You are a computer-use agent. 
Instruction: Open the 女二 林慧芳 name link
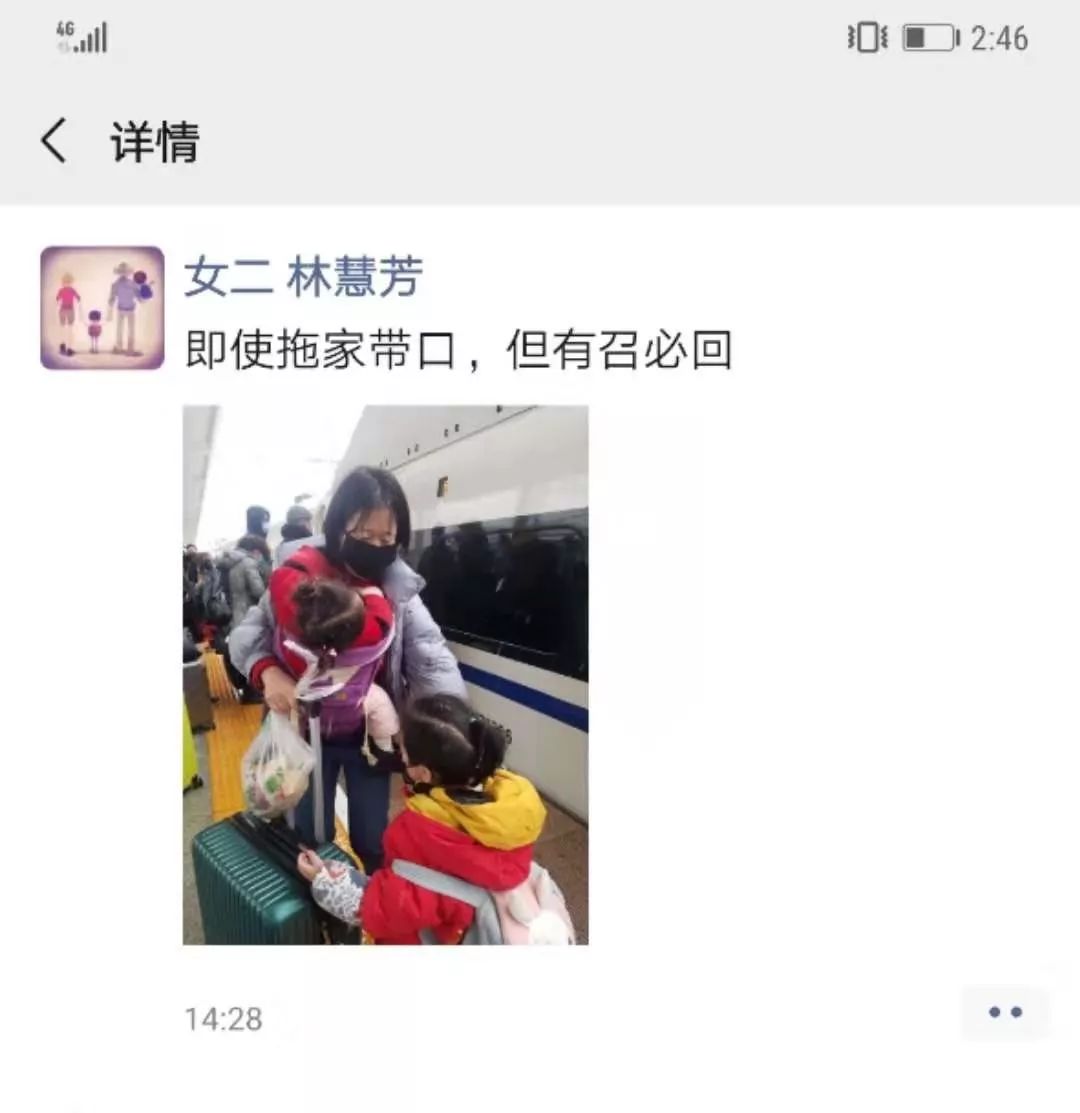tap(303, 277)
